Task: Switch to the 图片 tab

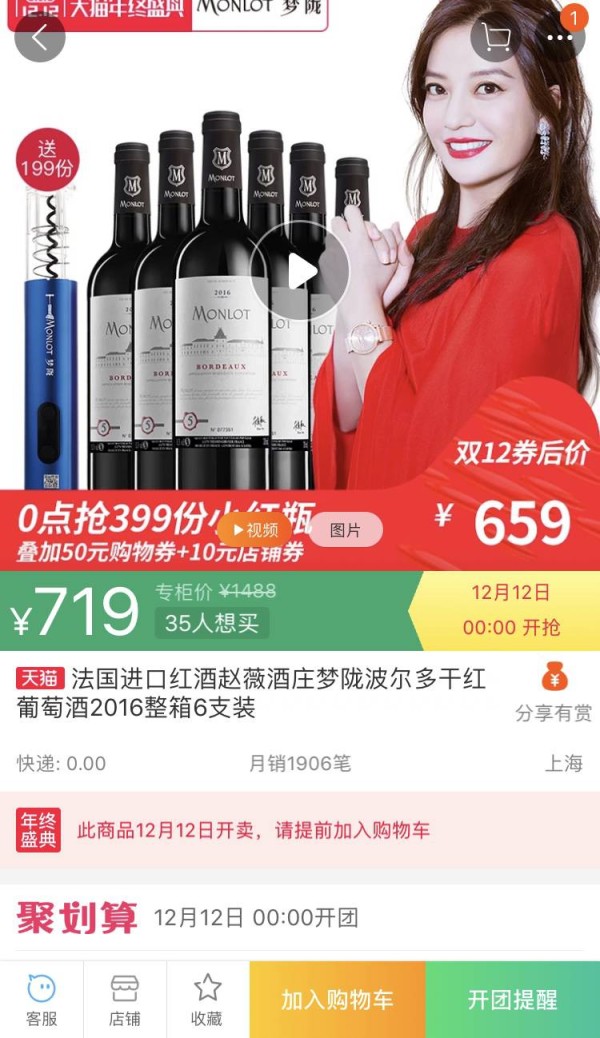Action: point(345,529)
